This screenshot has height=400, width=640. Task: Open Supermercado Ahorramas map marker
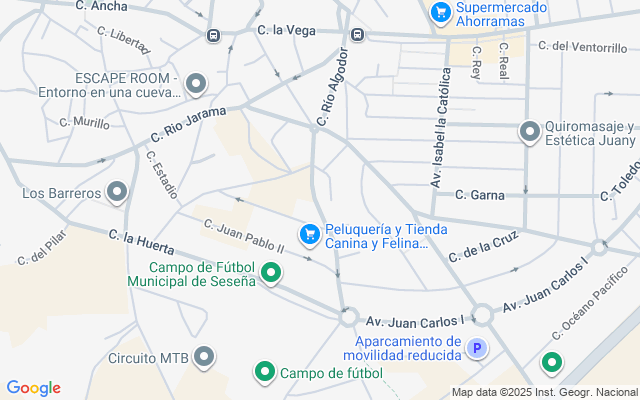coord(439,13)
